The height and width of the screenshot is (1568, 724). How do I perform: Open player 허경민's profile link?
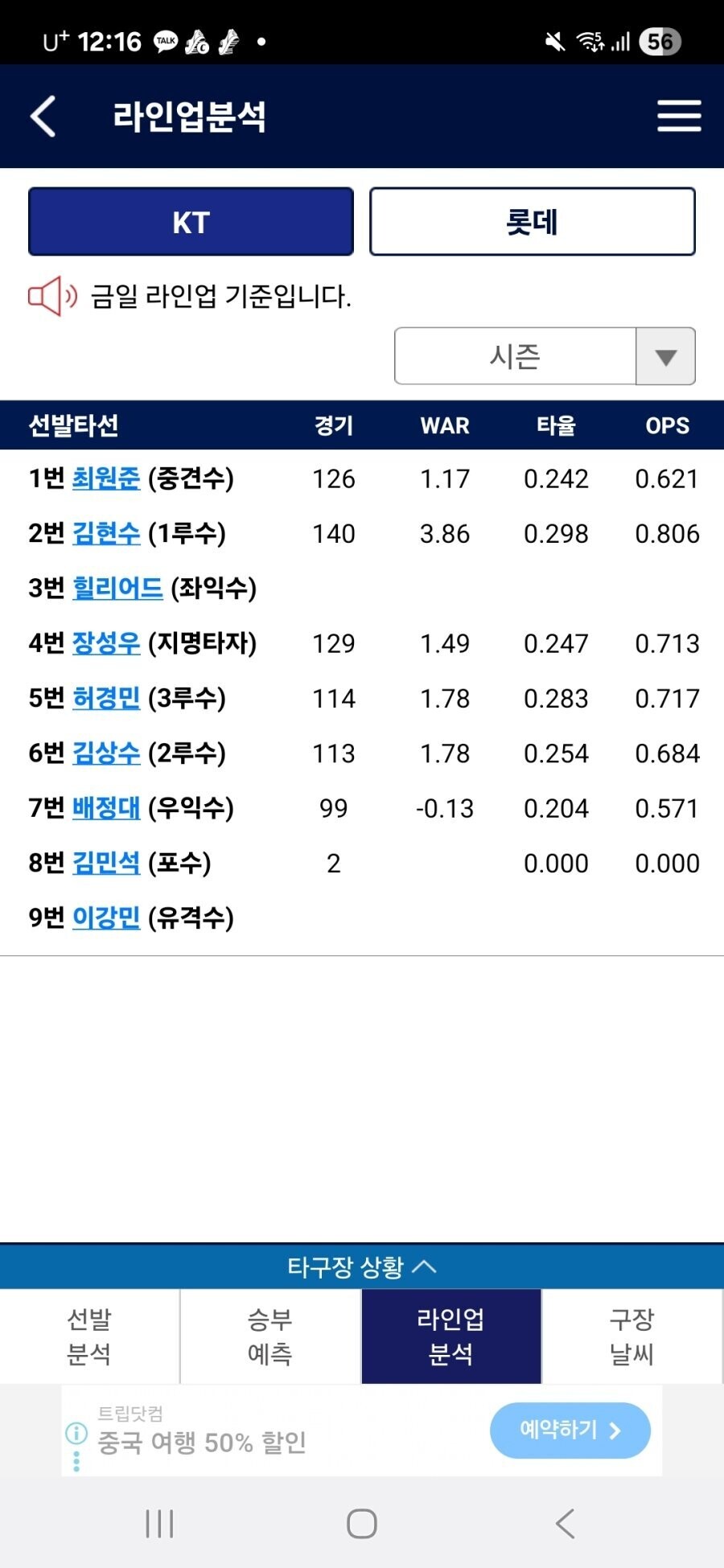point(106,698)
